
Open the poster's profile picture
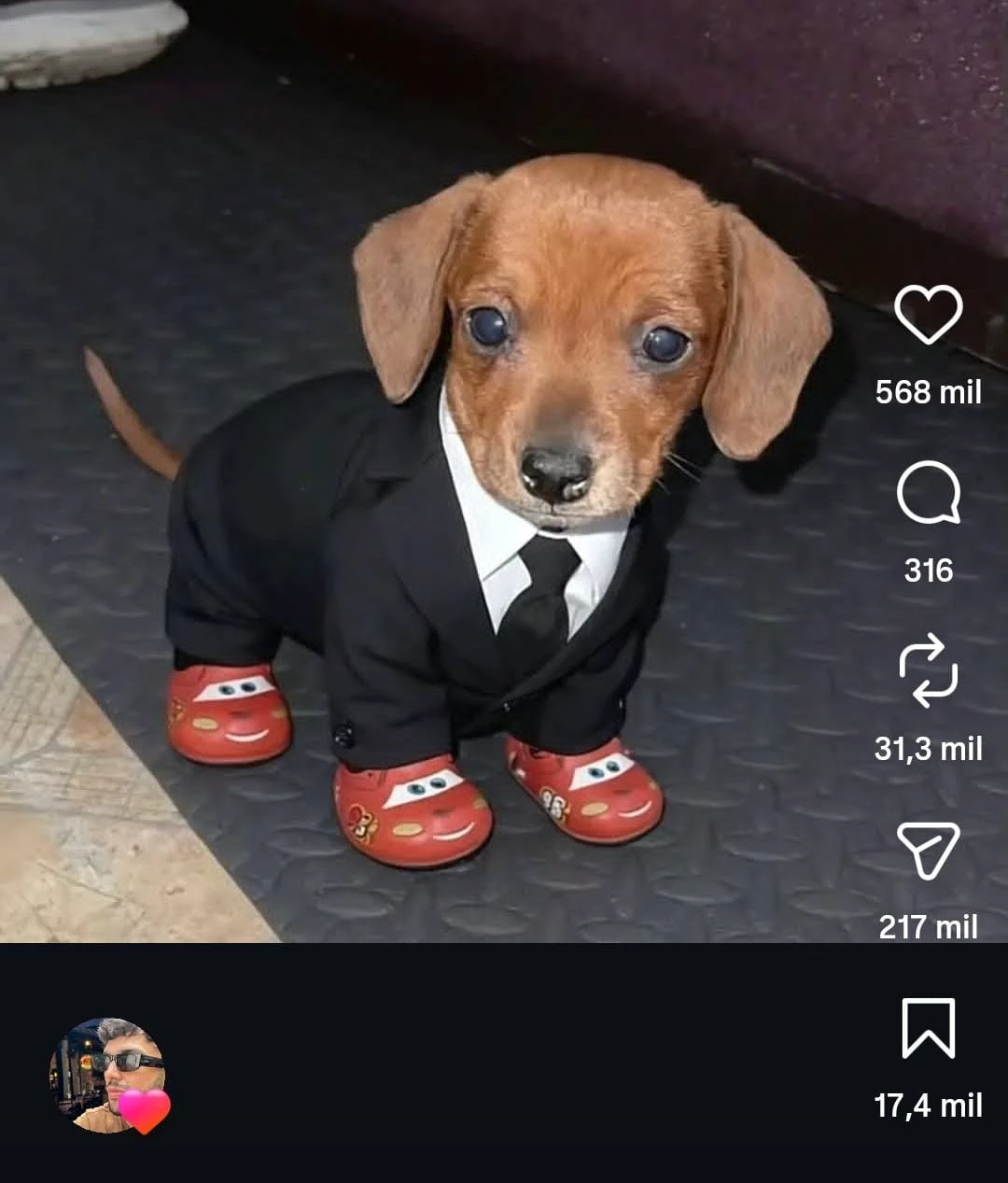click(x=107, y=1076)
